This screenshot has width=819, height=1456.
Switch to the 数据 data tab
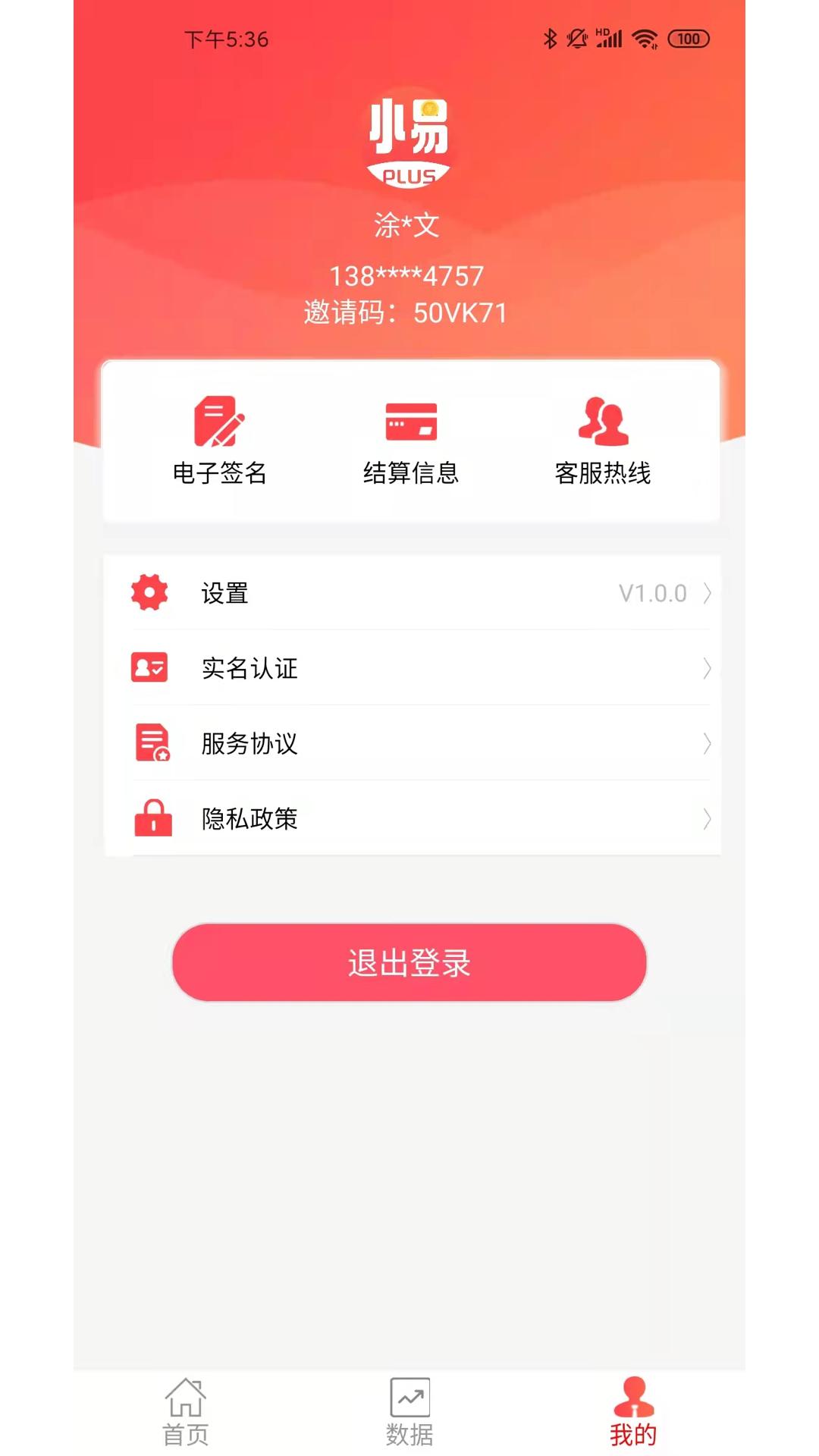coord(409,1412)
